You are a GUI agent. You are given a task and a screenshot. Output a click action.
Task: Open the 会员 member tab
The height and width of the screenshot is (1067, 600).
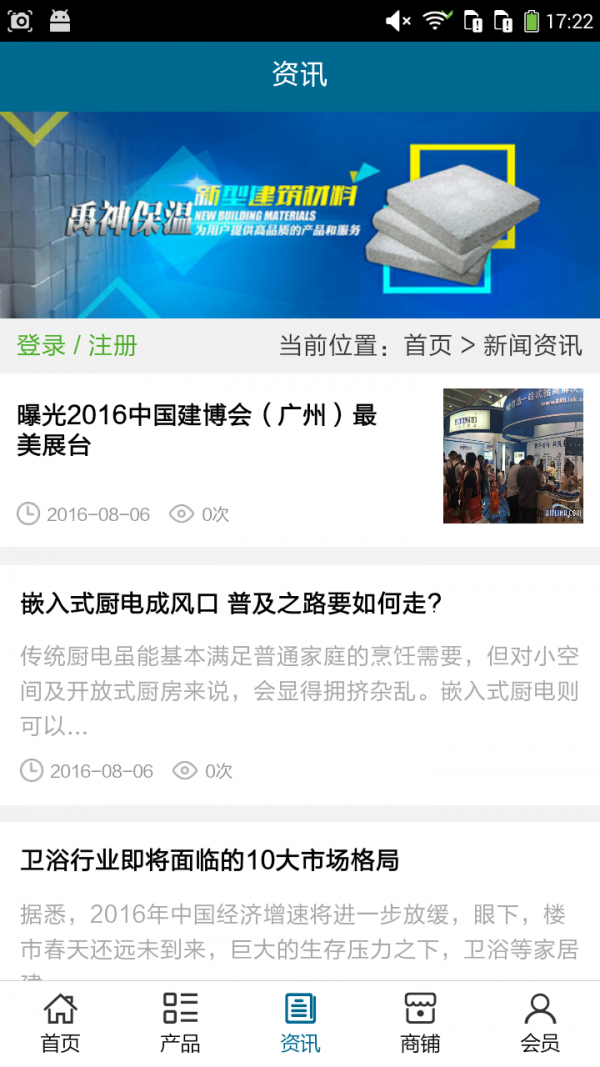click(540, 1023)
